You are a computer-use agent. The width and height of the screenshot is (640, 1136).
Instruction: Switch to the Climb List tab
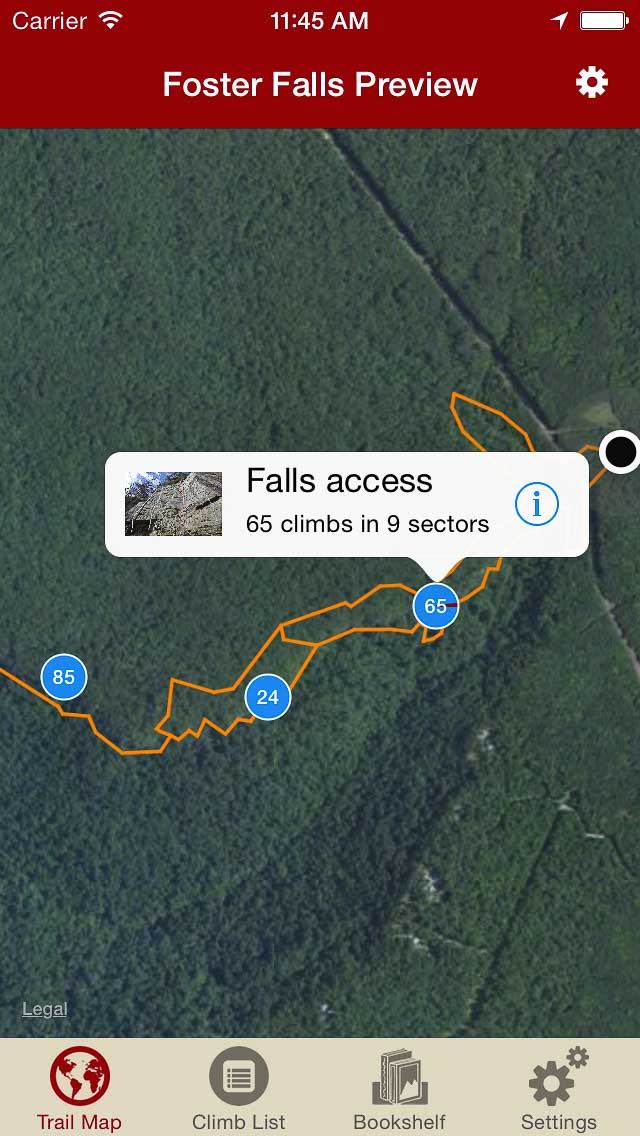point(239,1089)
